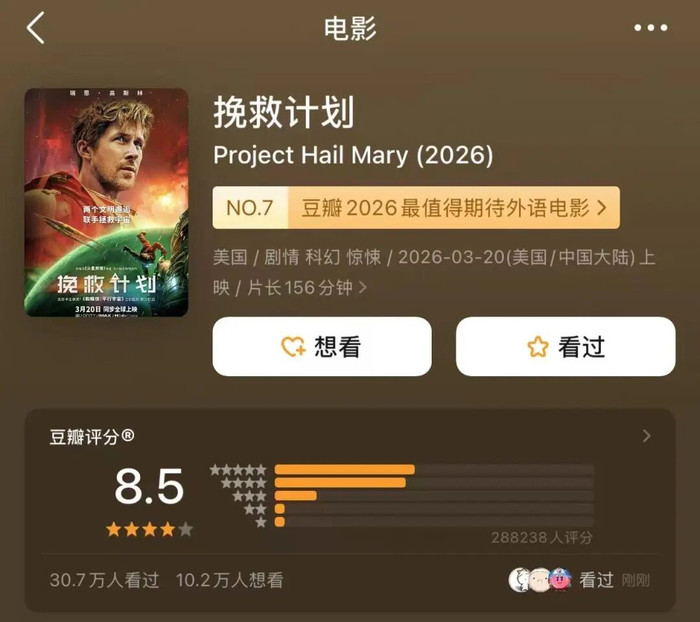Open the three-dot overflow menu
Image resolution: width=700 pixels, height=622 pixels.
[651, 28]
